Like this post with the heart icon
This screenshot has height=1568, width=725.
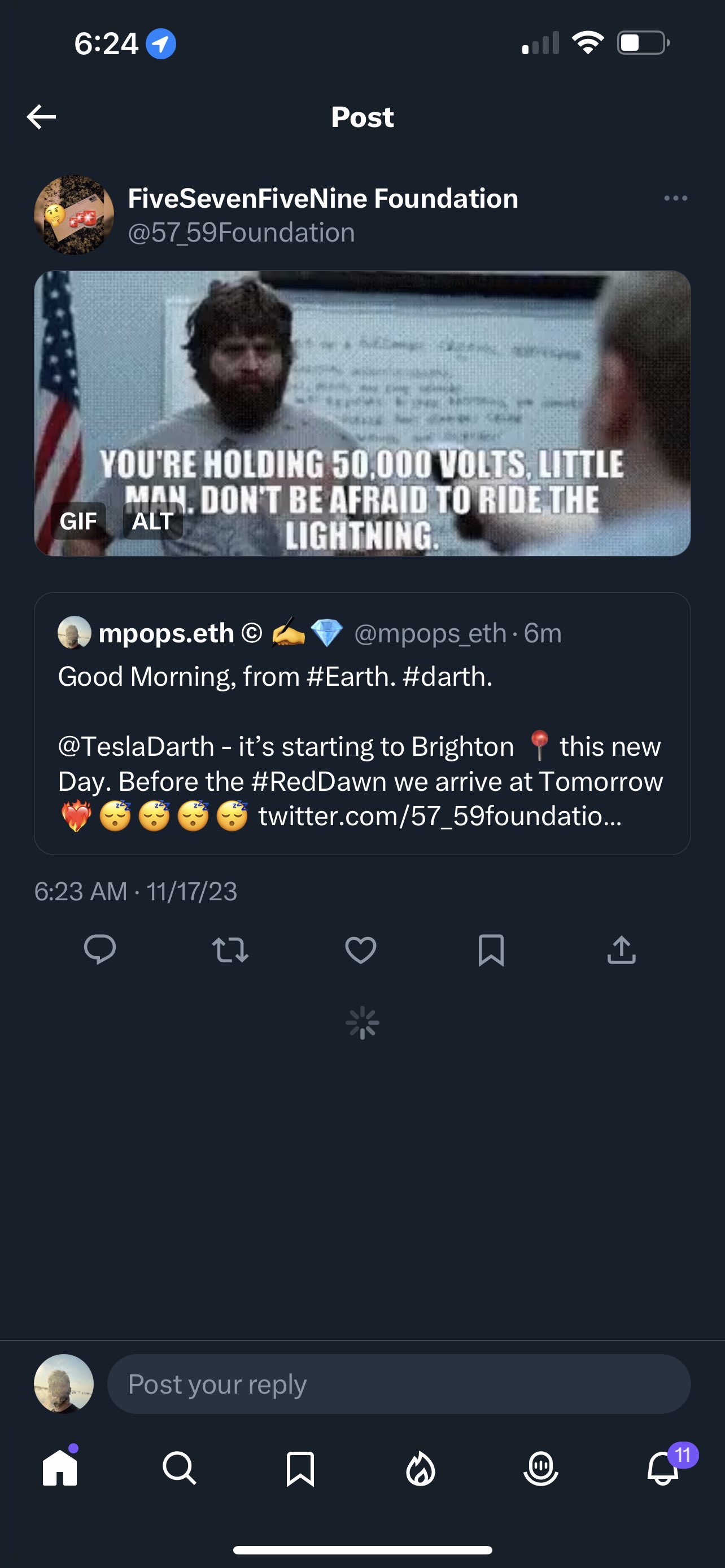pos(361,949)
